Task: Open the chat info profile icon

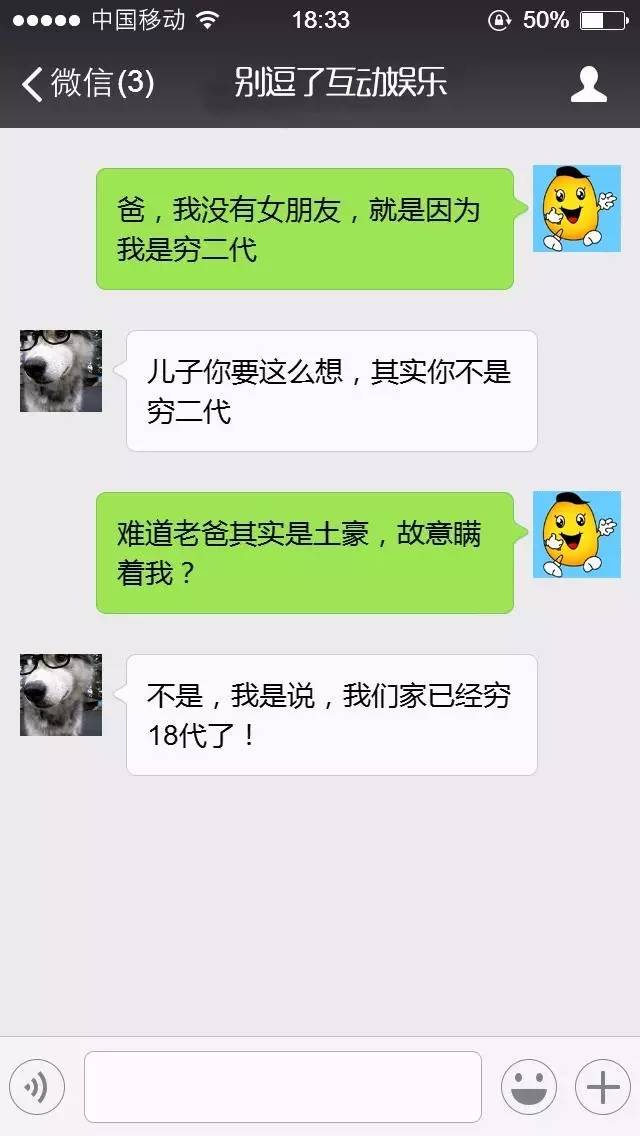Action: (588, 84)
